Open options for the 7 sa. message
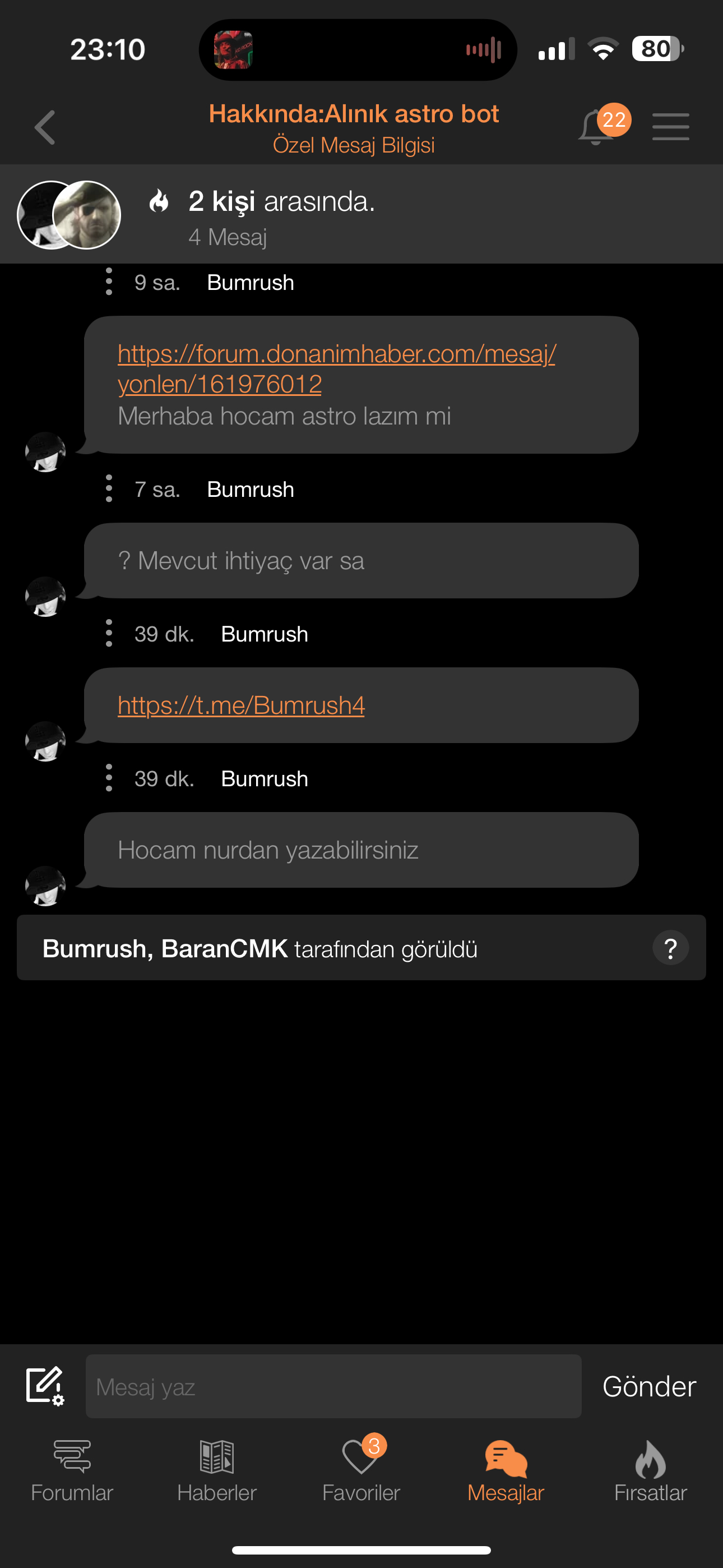The image size is (723, 1568). (109, 489)
